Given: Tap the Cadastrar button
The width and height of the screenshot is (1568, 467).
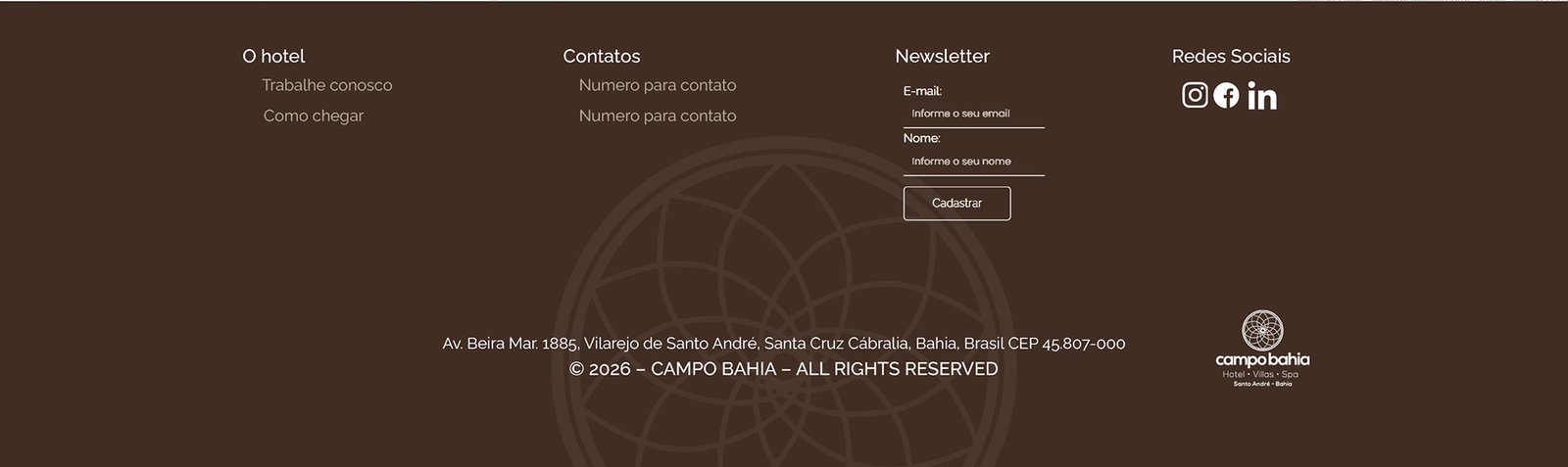Looking at the screenshot, I should 956,204.
